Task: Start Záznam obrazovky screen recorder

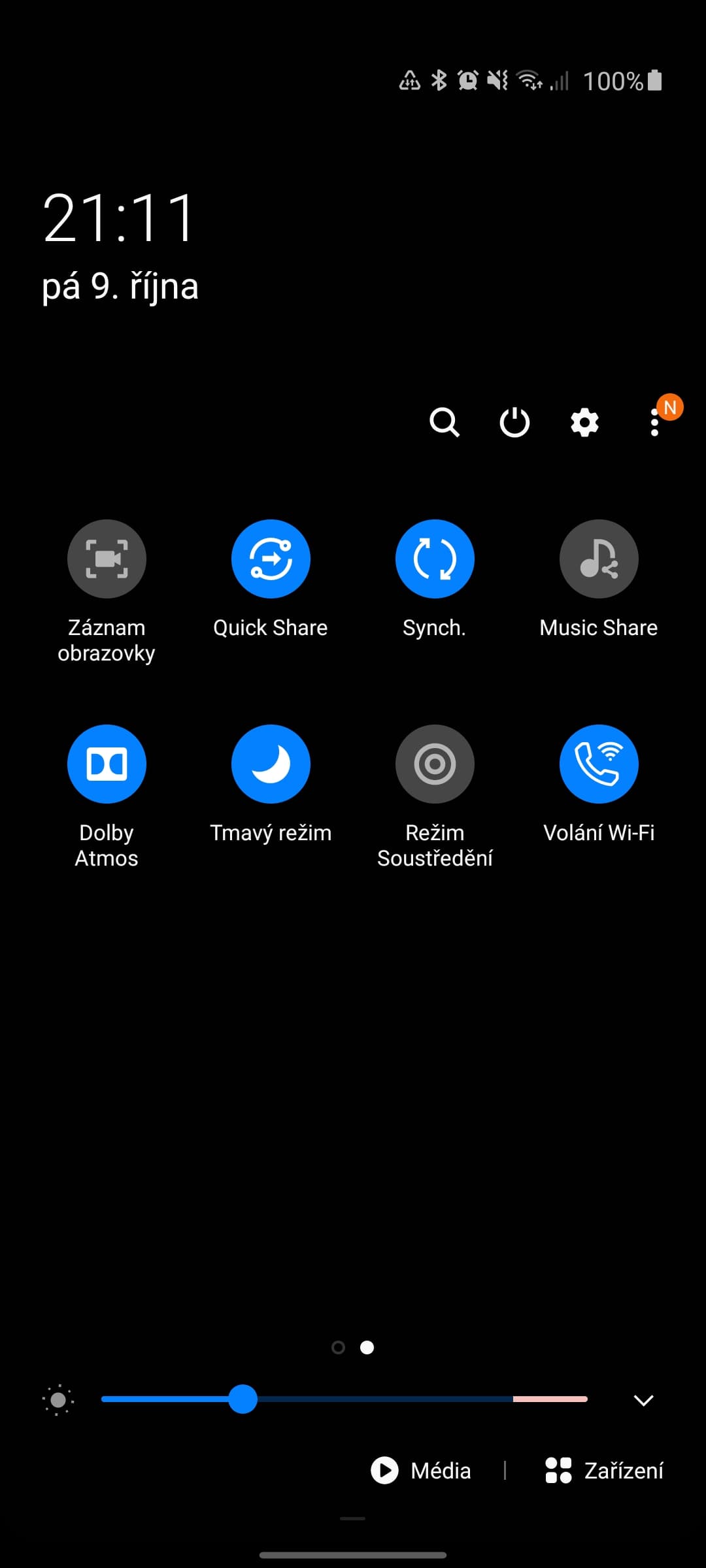Action: (x=107, y=559)
